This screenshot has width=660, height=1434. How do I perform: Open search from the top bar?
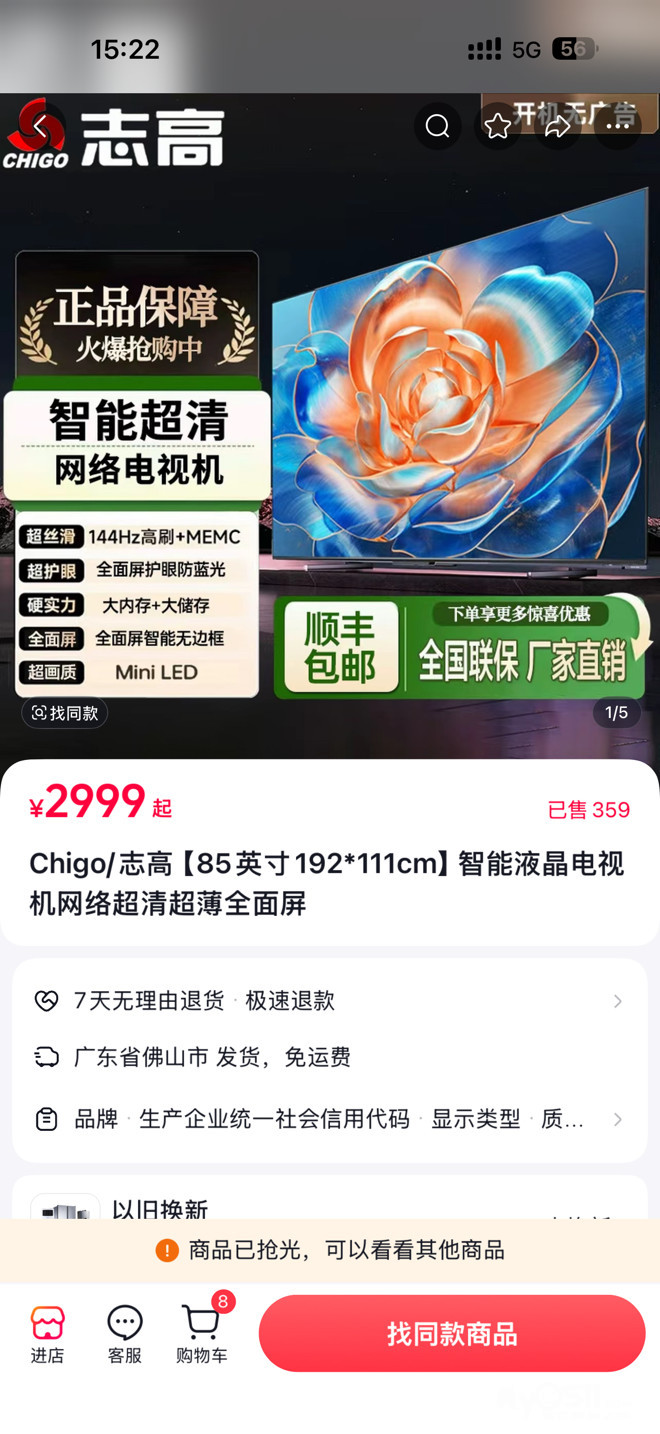pos(437,126)
